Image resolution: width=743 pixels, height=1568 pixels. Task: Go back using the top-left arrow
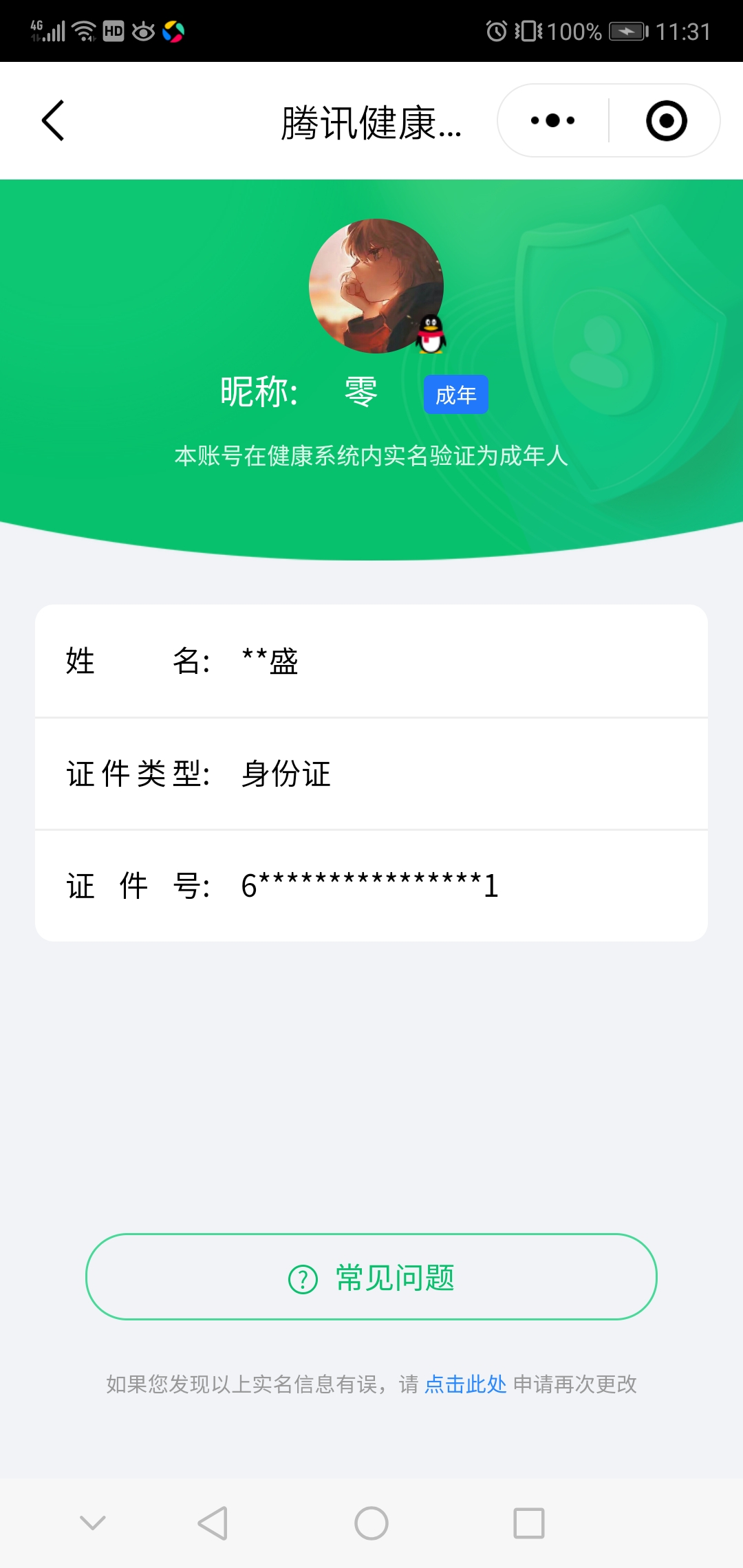(x=53, y=120)
